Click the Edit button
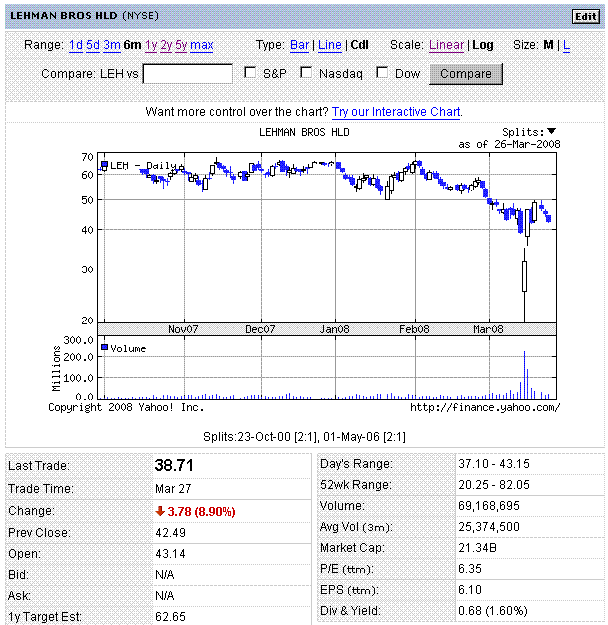This screenshot has width=608, height=625. (x=584, y=17)
